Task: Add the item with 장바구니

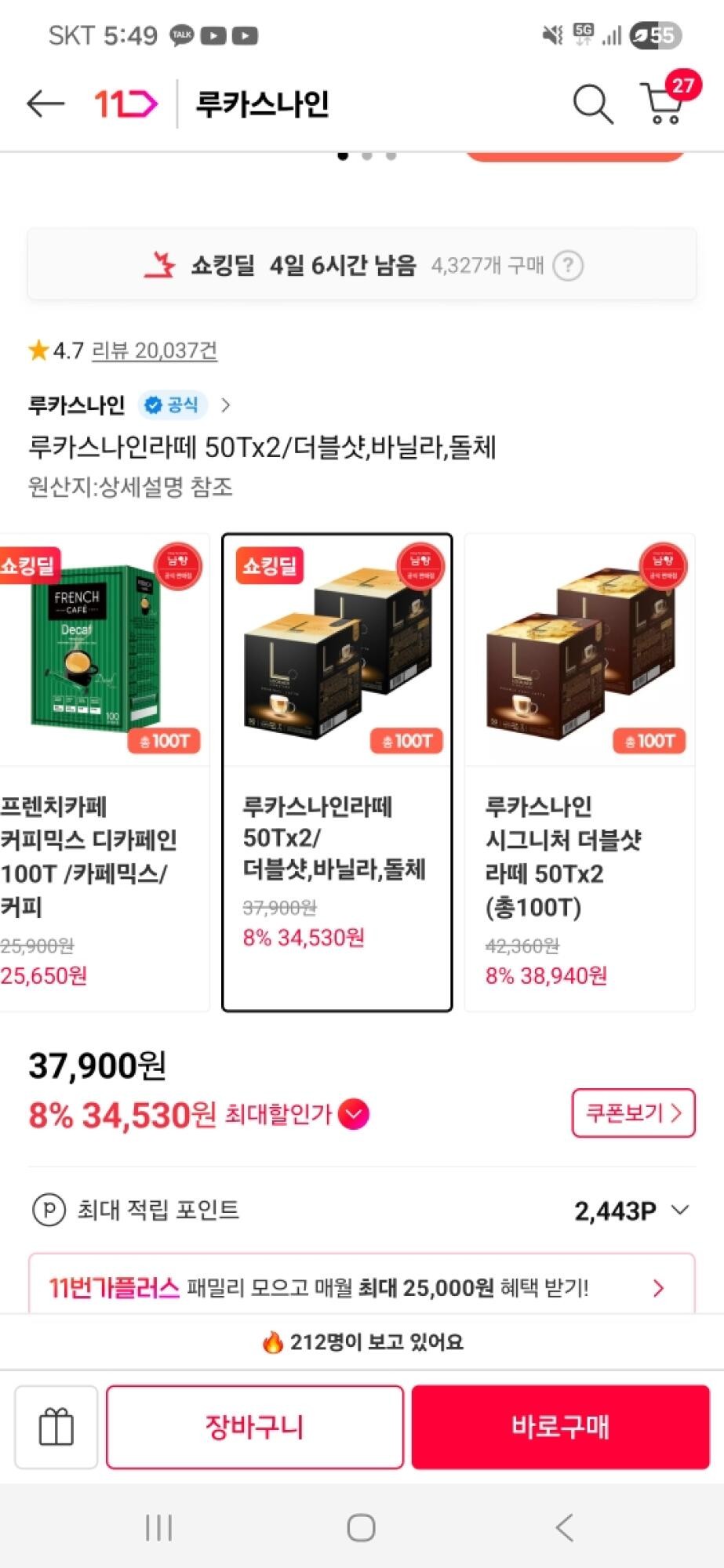Action: (255, 1426)
